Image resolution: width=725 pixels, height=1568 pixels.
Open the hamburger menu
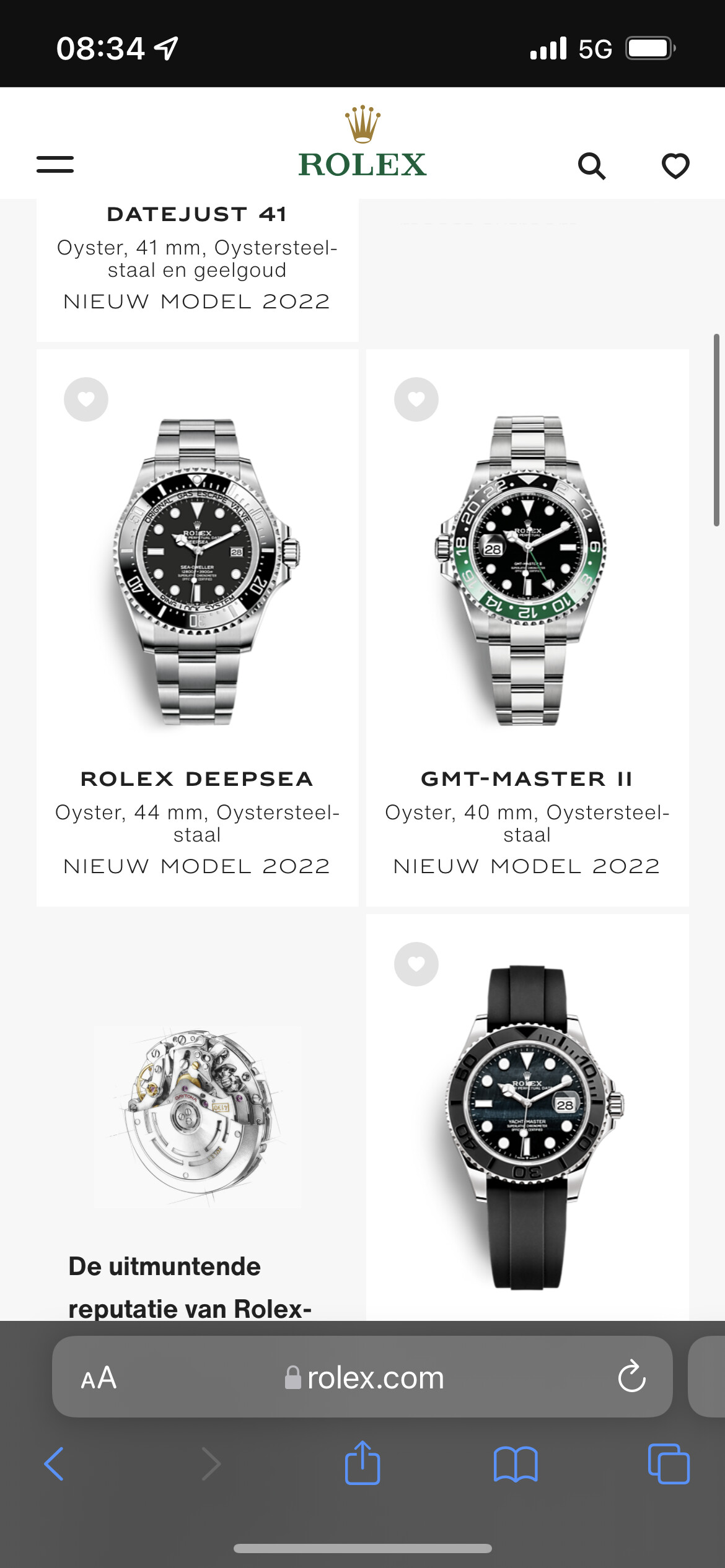[55, 165]
